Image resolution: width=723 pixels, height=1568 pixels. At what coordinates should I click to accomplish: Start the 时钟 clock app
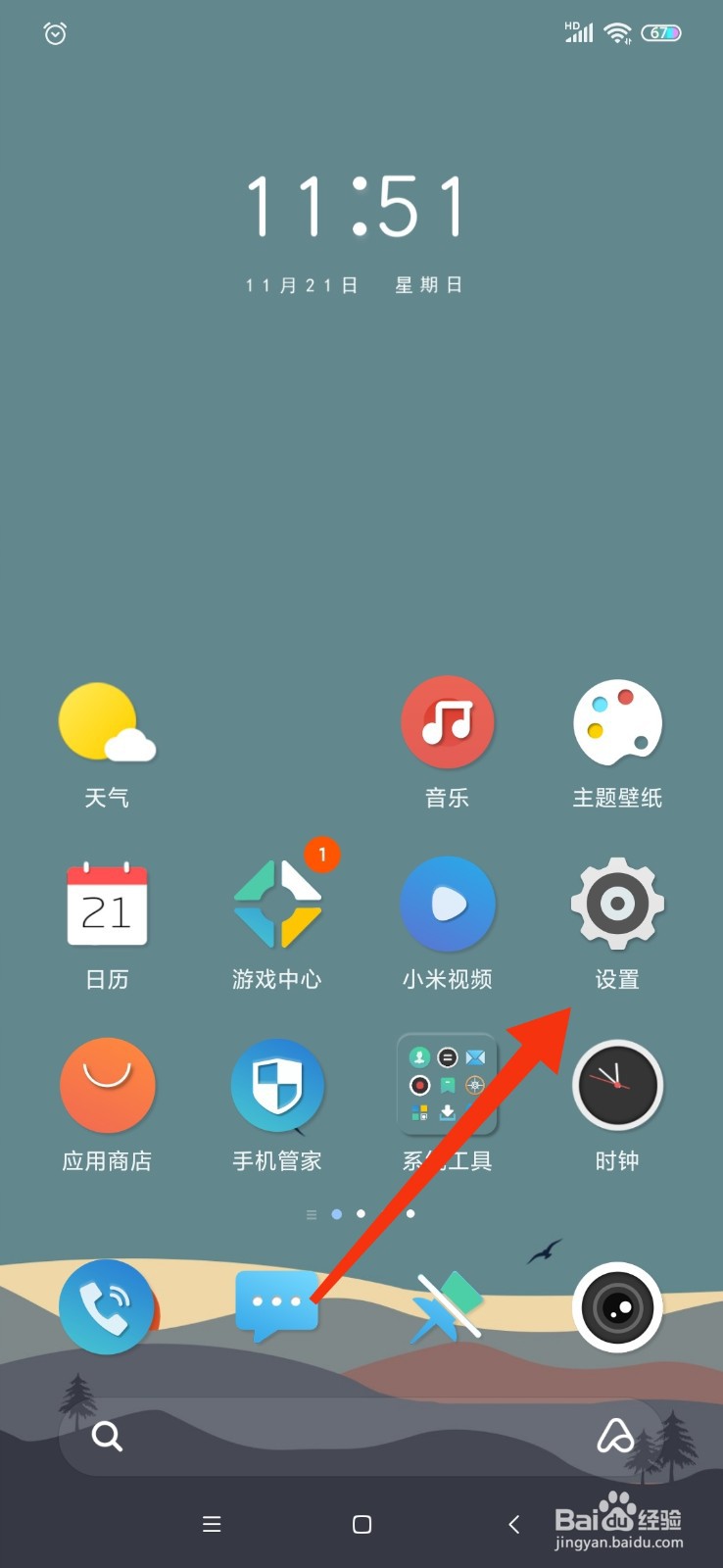click(617, 1086)
